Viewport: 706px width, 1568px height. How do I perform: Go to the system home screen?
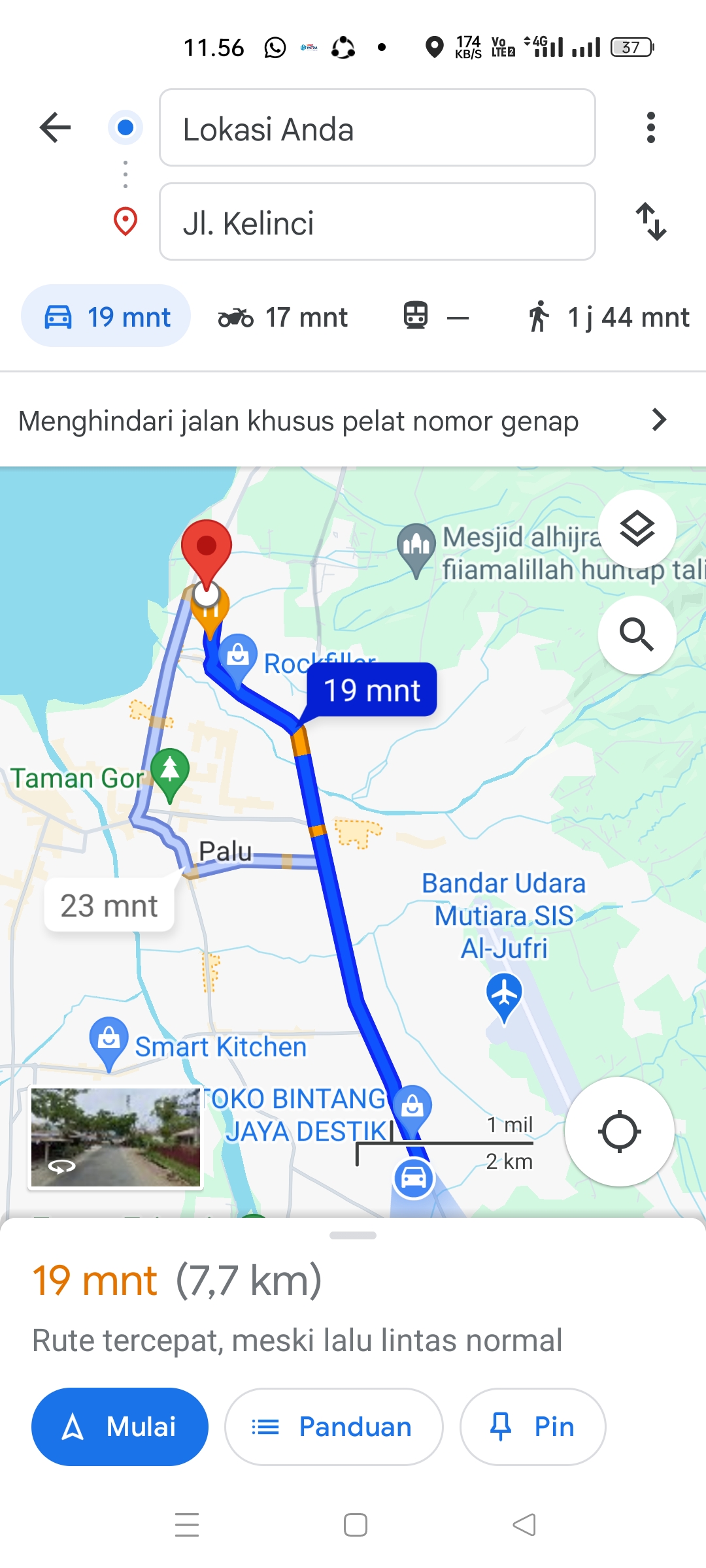point(355,1525)
